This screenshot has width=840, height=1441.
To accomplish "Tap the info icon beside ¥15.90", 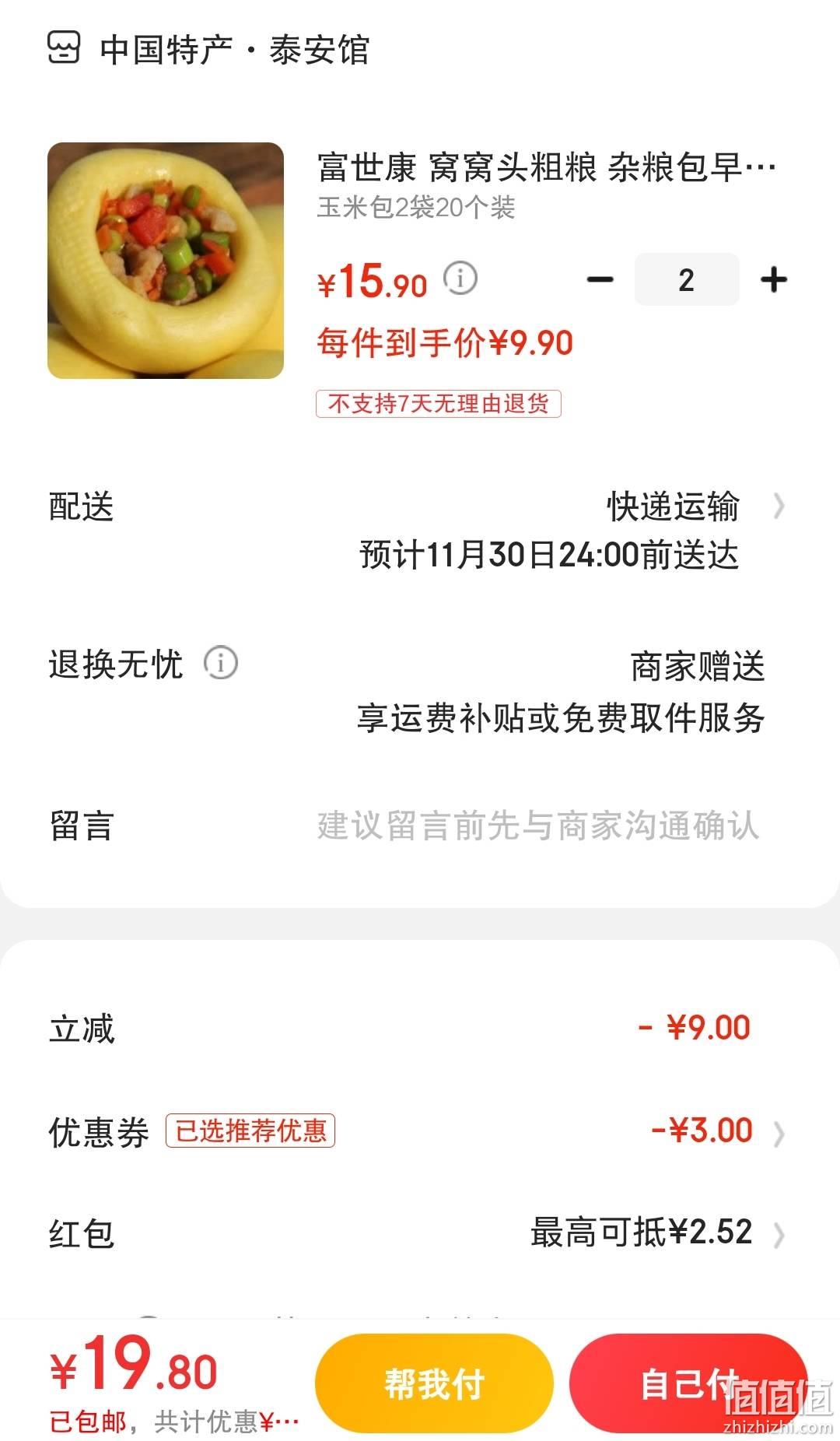I will pyautogui.click(x=460, y=278).
